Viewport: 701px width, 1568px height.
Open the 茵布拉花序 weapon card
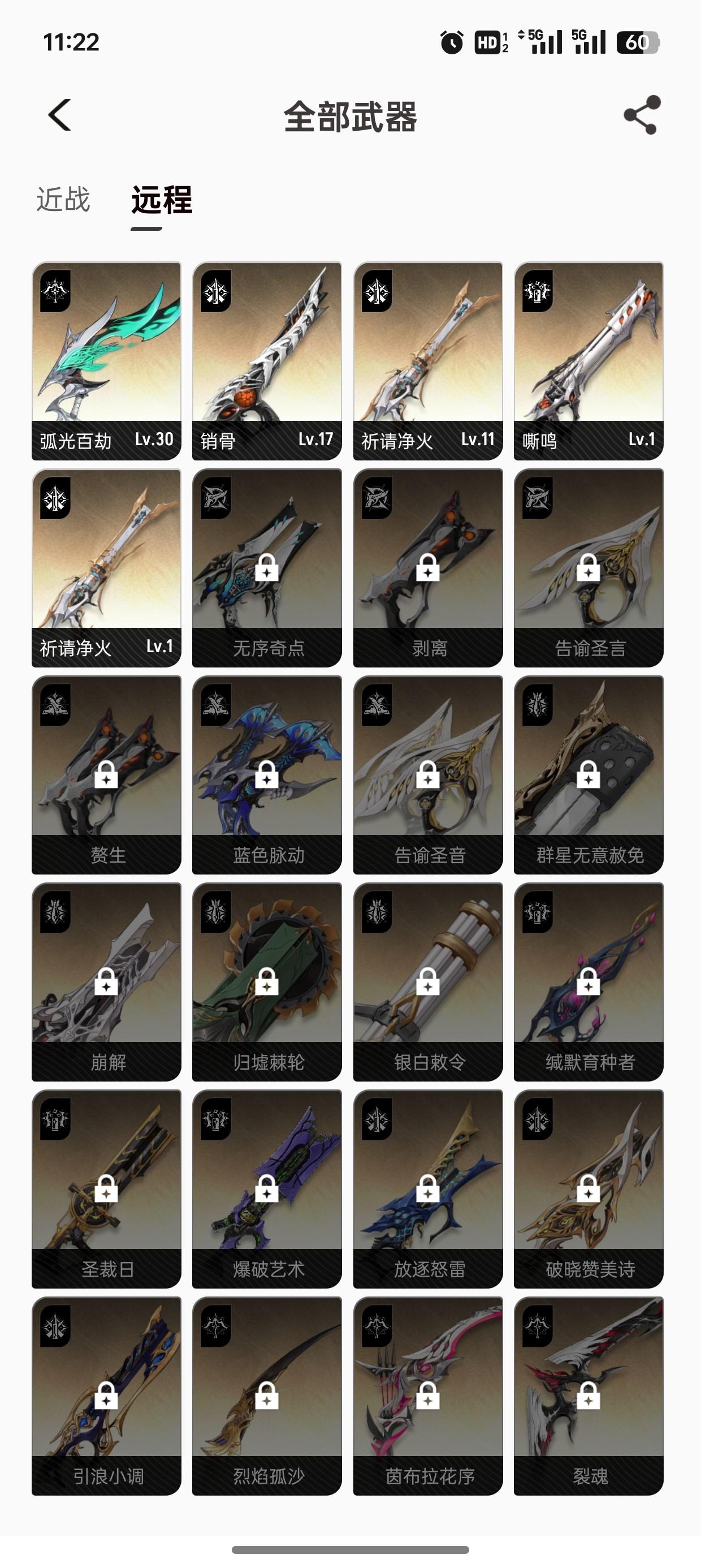click(x=428, y=1395)
